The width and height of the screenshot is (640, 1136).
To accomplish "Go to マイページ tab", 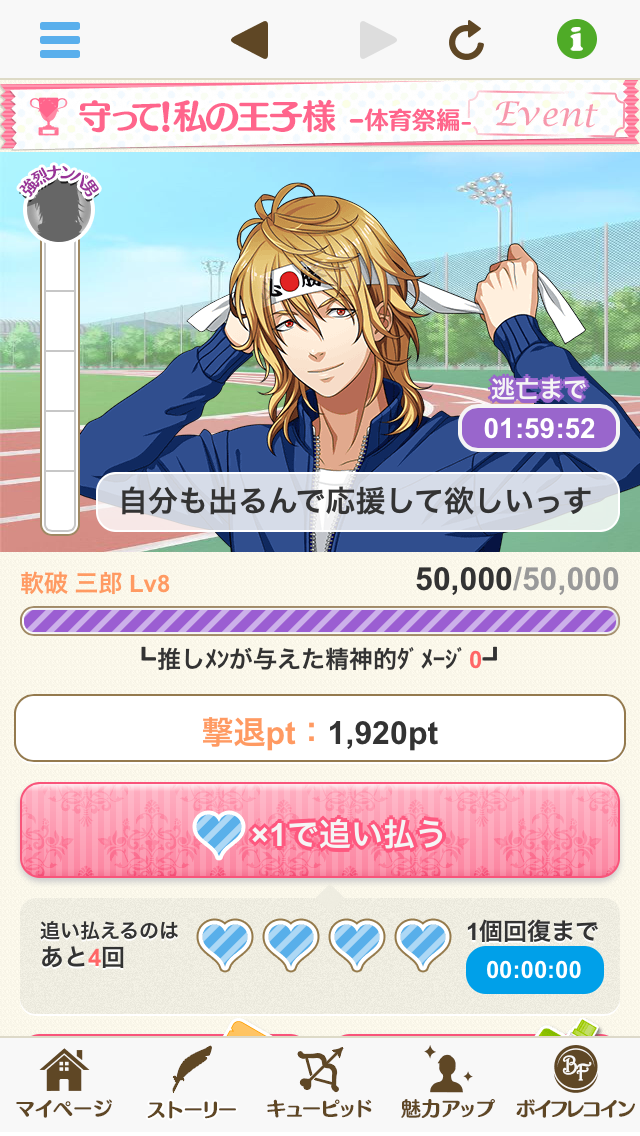I will [x=64, y=1087].
